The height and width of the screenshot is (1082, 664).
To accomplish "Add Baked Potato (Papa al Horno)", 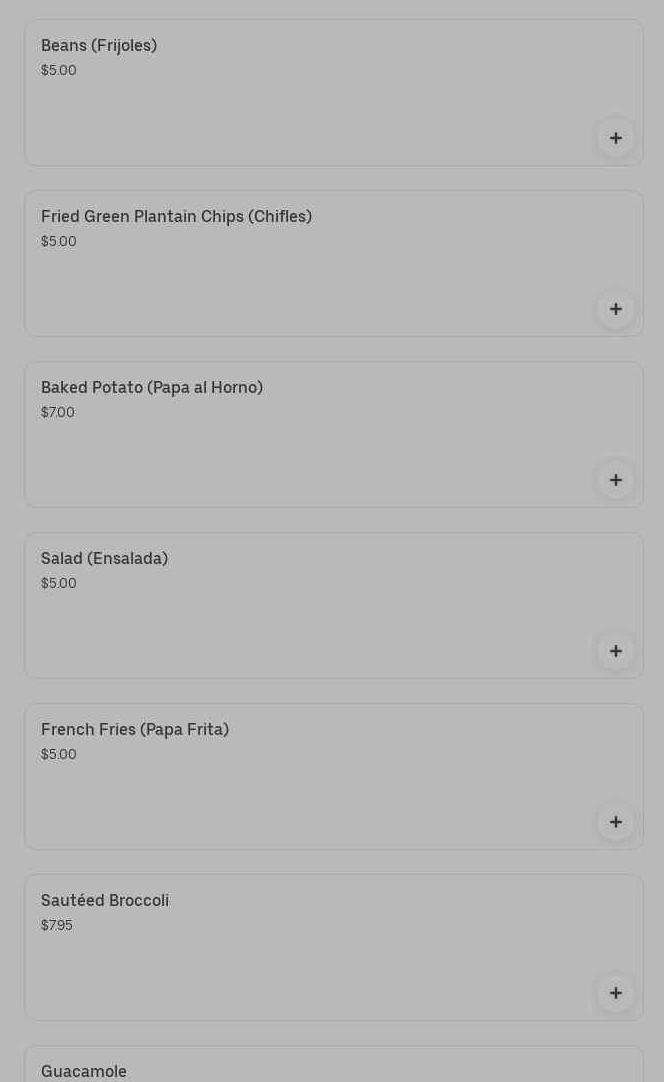I will (x=616, y=480).
